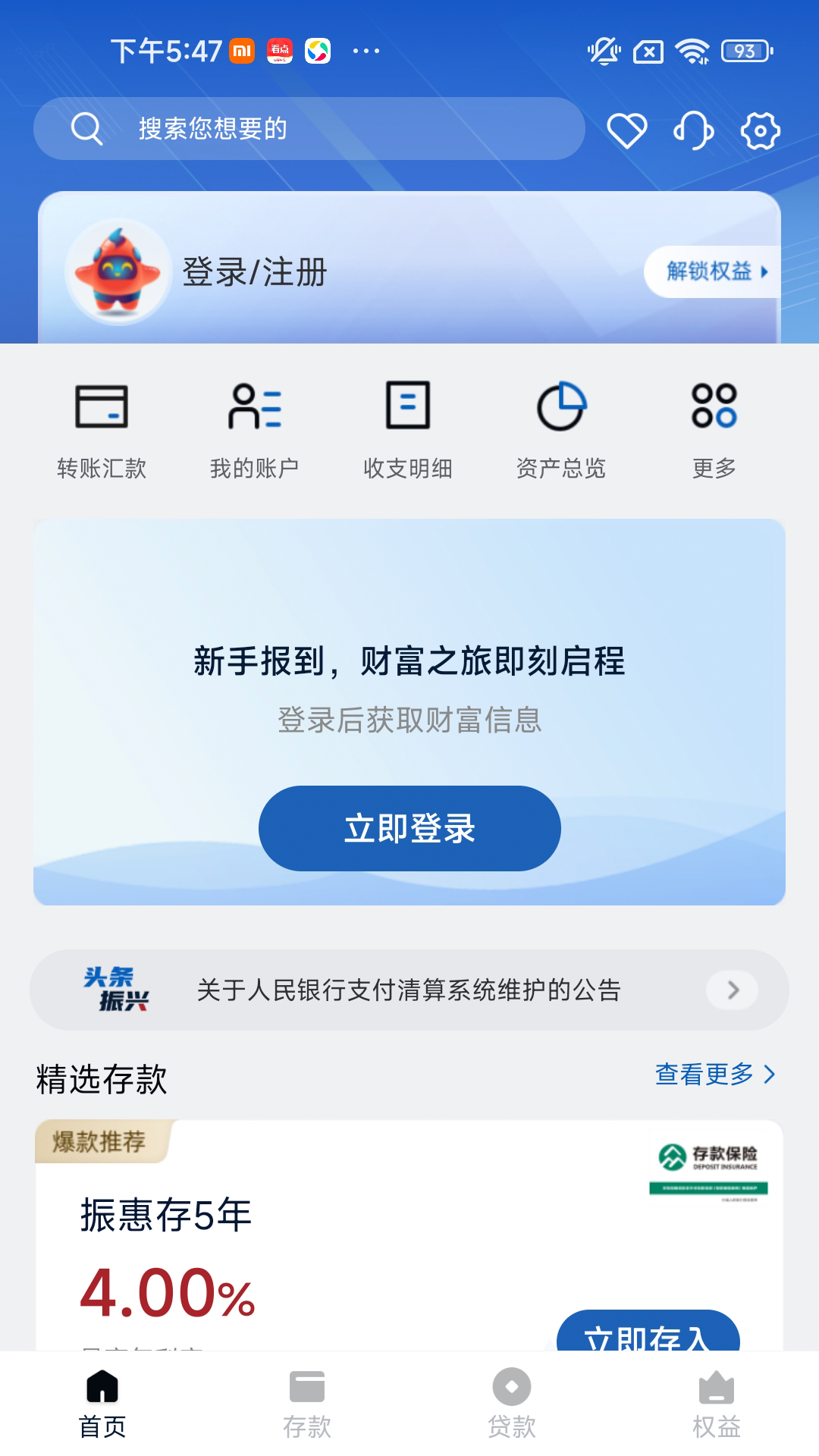The height and width of the screenshot is (1456, 819).
Task: Tap 登录/注册 to sign in
Action: click(x=254, y=272)
